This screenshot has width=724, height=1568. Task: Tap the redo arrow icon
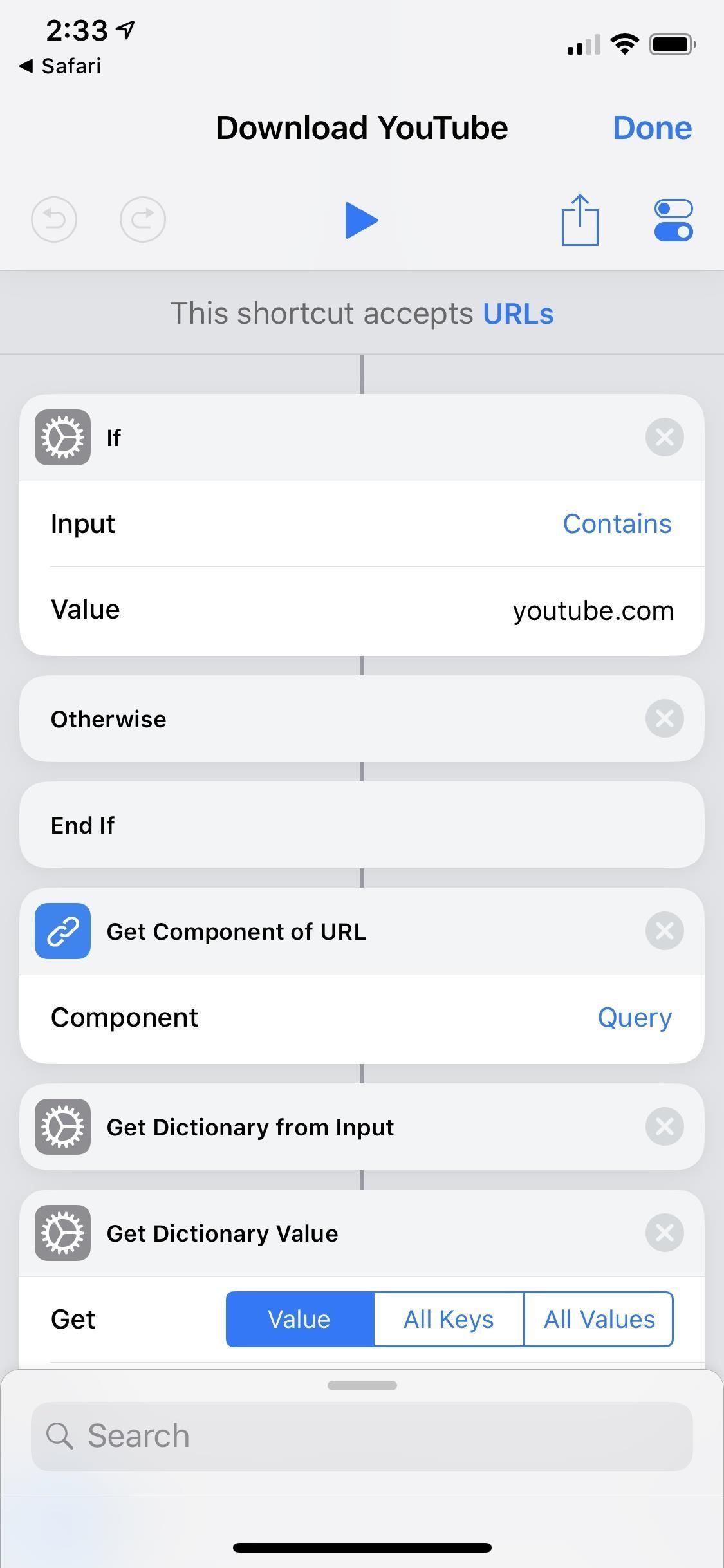coord(143,219)
